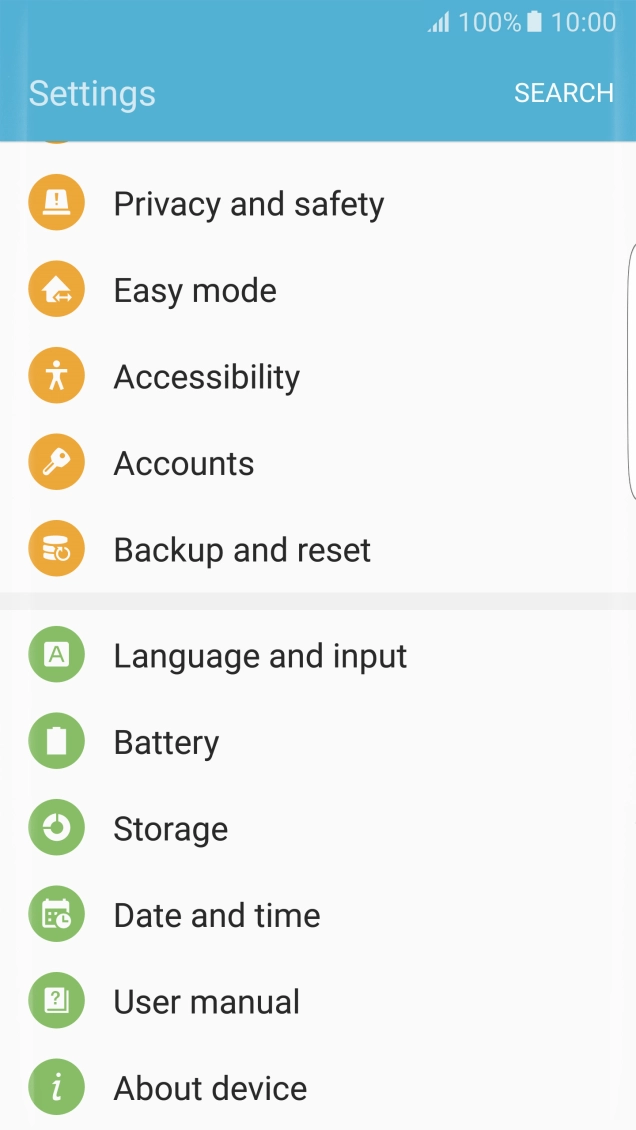Image resolution: width=636 pixels, height=1130 pixels.
Task: View Battery settings
Action: point(166,742)
